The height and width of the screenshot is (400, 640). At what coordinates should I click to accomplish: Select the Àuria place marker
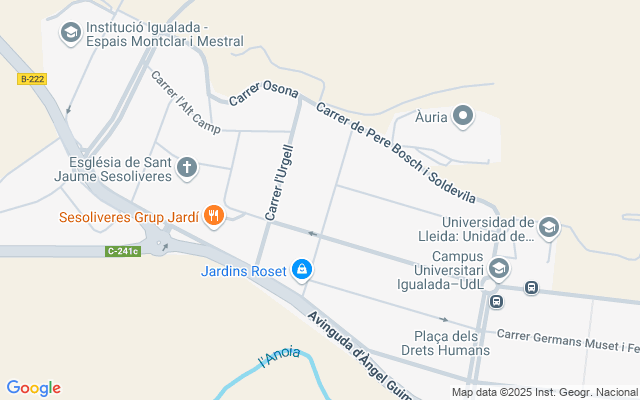click(462, 118)
